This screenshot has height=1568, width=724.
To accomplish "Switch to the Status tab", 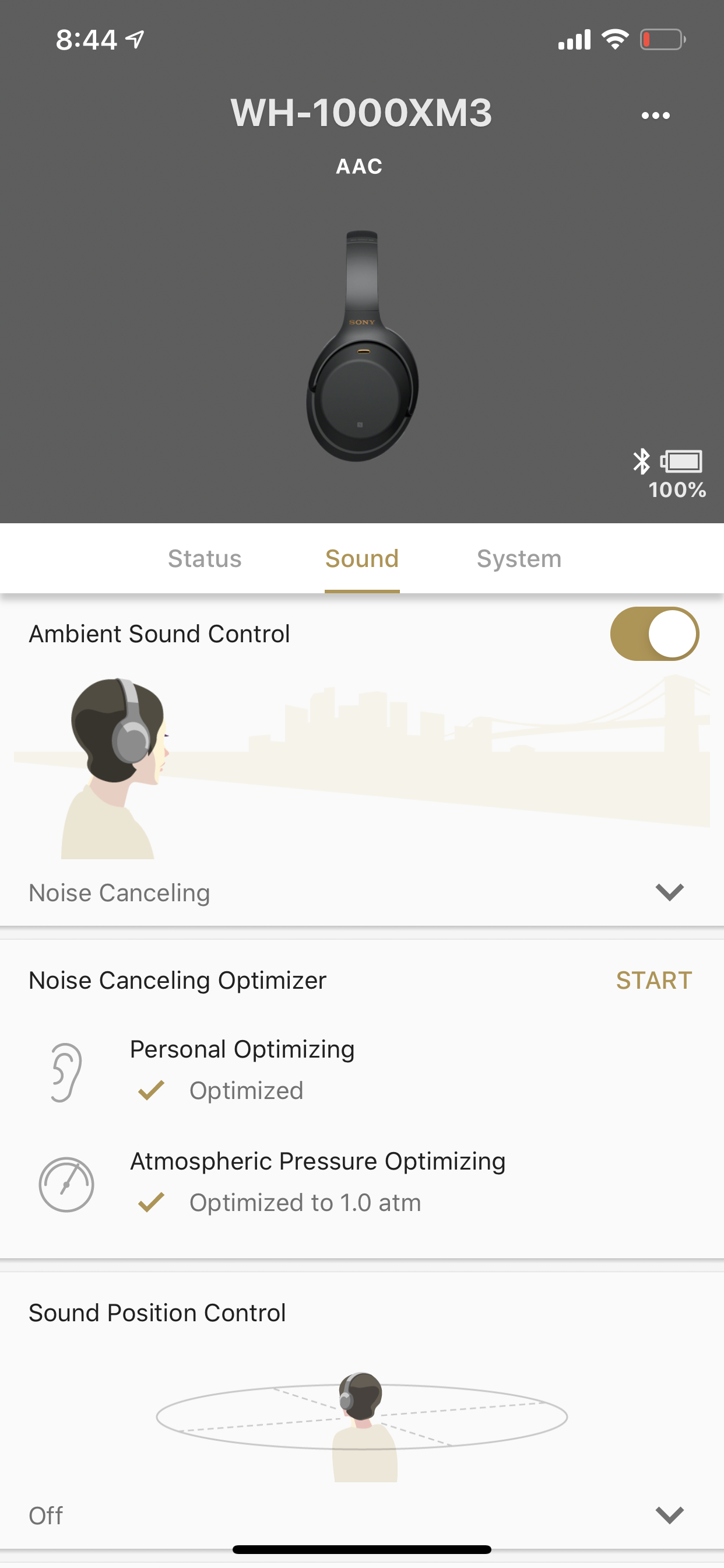I will 205,559.
